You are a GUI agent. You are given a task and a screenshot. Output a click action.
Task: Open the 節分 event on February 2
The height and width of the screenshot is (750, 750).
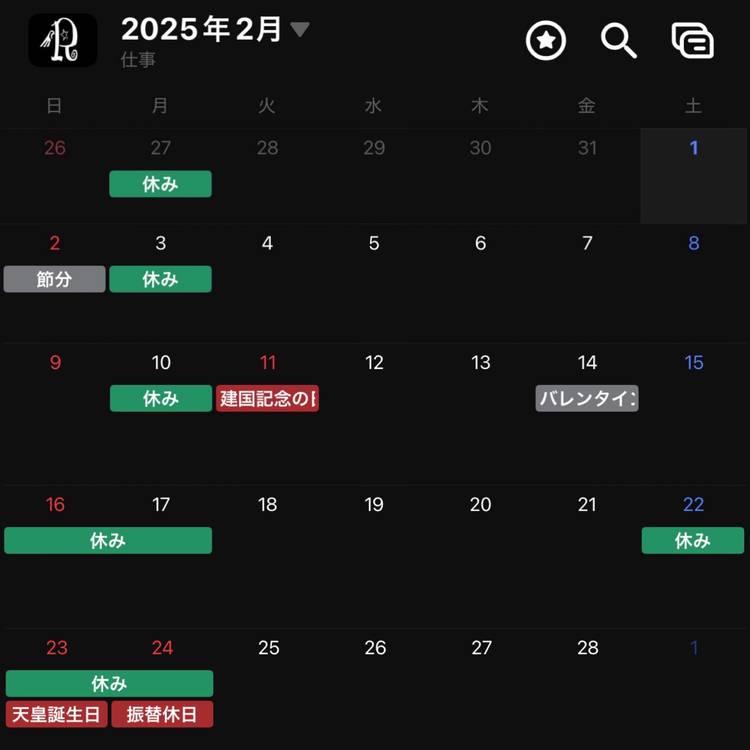click(x=55, y=280)
